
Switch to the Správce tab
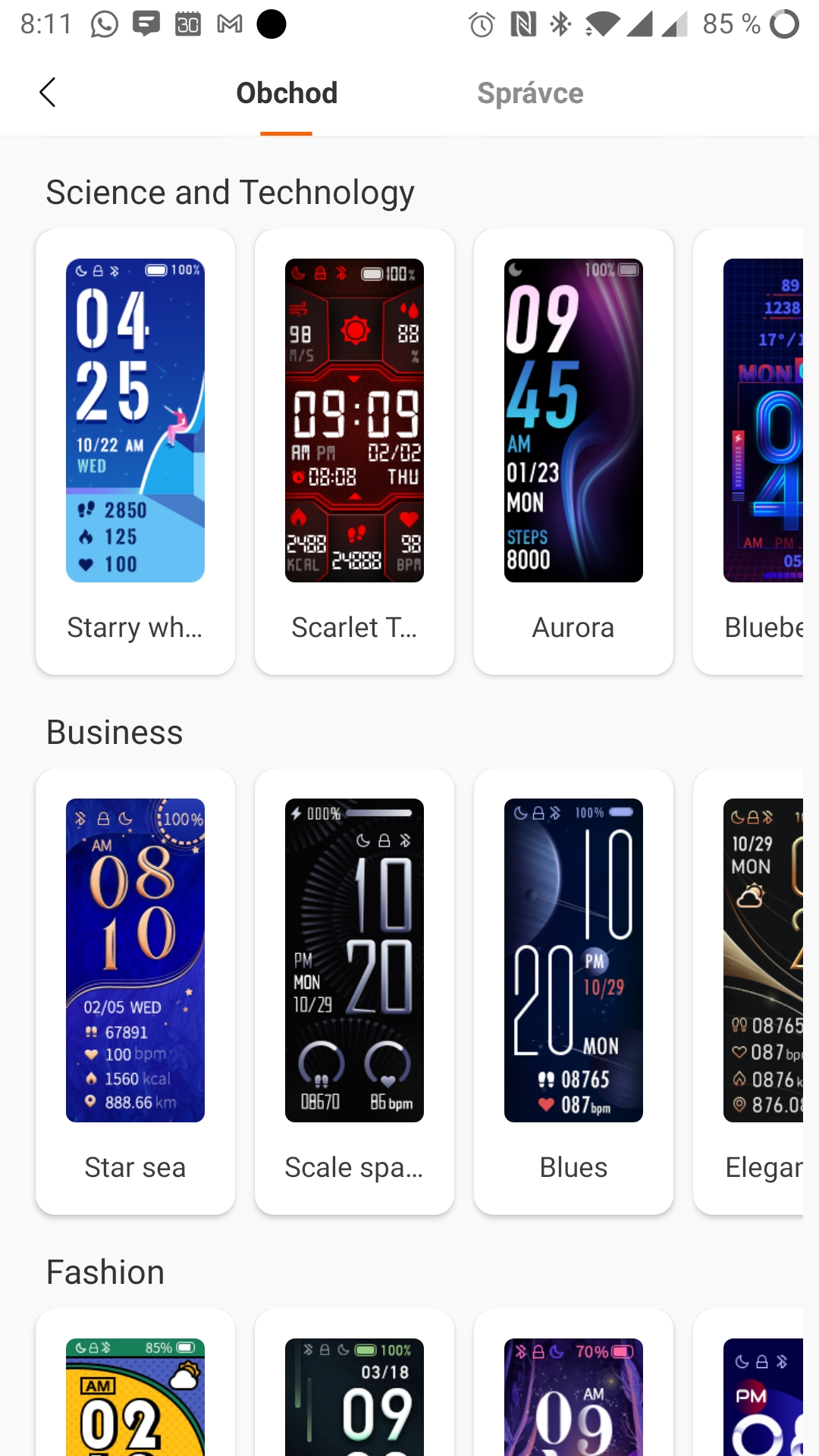point(530,93)
